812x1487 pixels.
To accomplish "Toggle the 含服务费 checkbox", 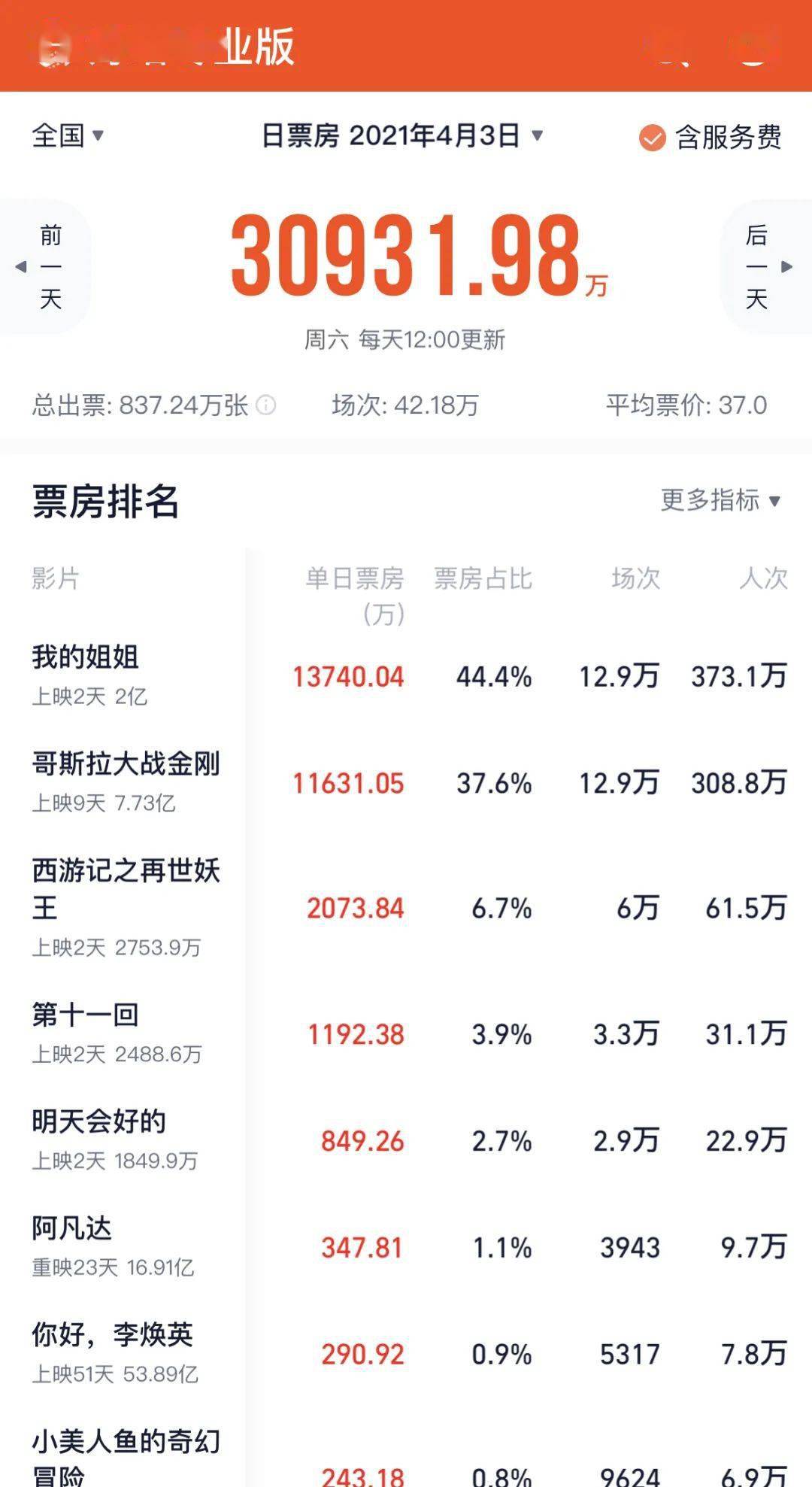I will tap(652, 138).
